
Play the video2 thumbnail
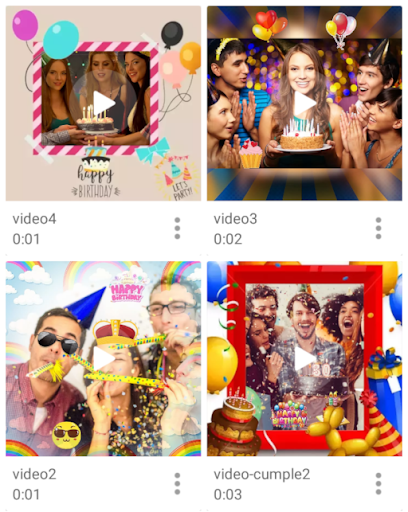[103, 359]
